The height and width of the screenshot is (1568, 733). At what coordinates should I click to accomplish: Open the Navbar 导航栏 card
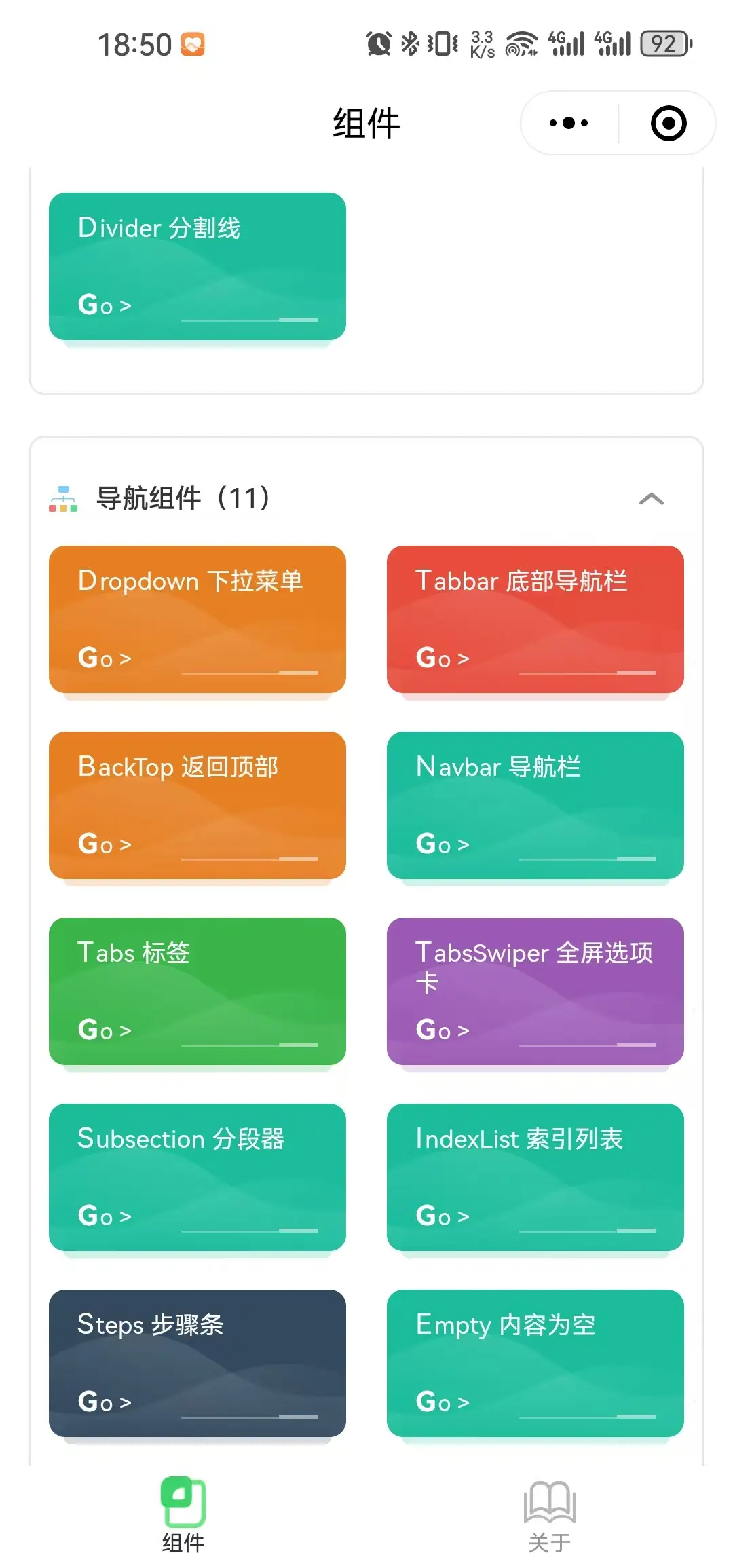(x=535, y=805)
